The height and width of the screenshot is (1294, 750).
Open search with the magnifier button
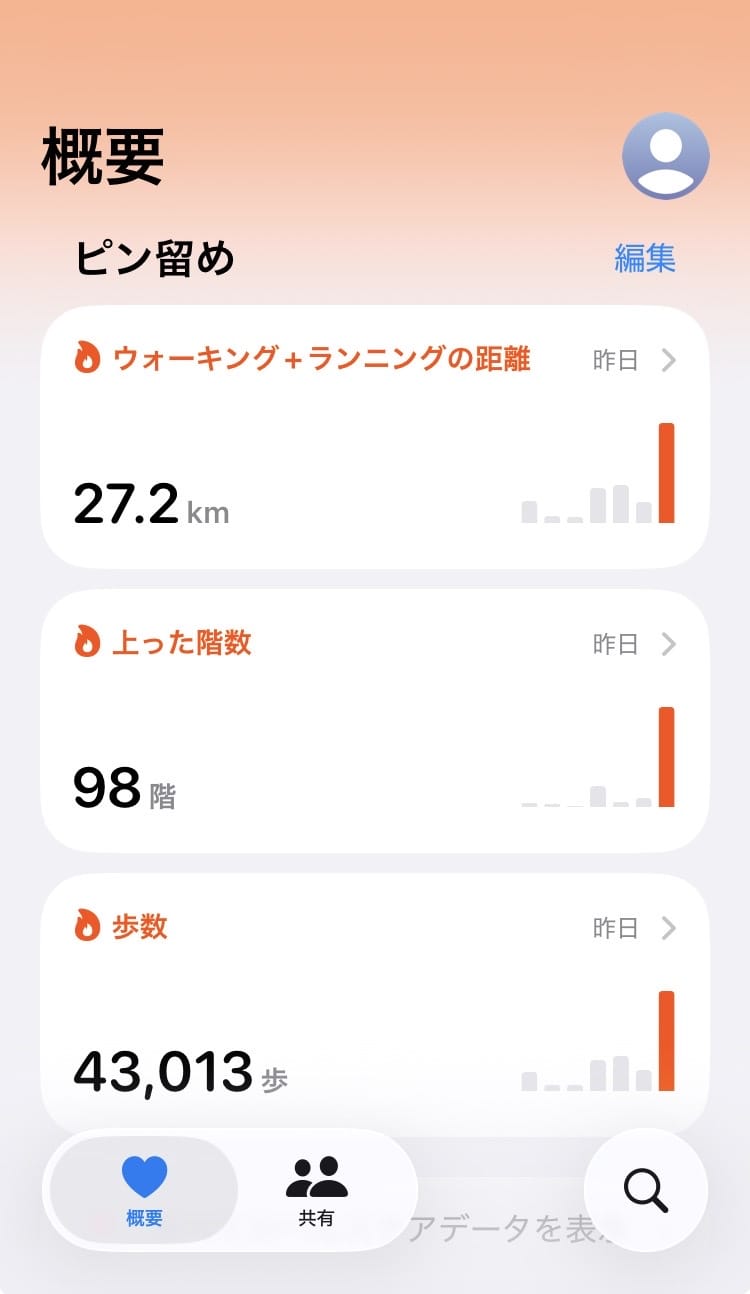(645, 1190)
